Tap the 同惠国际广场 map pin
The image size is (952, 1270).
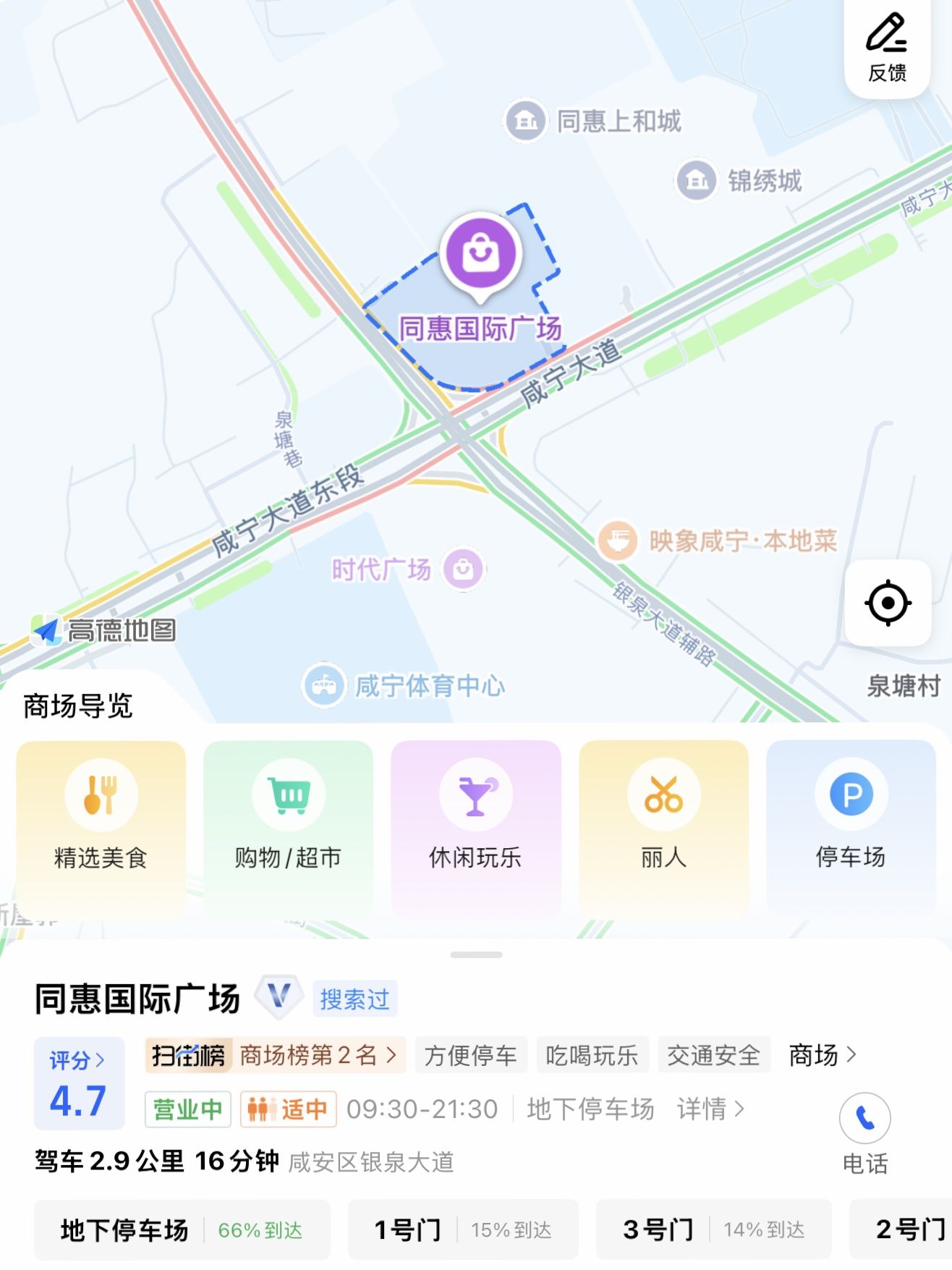click(x=482, y=255)
